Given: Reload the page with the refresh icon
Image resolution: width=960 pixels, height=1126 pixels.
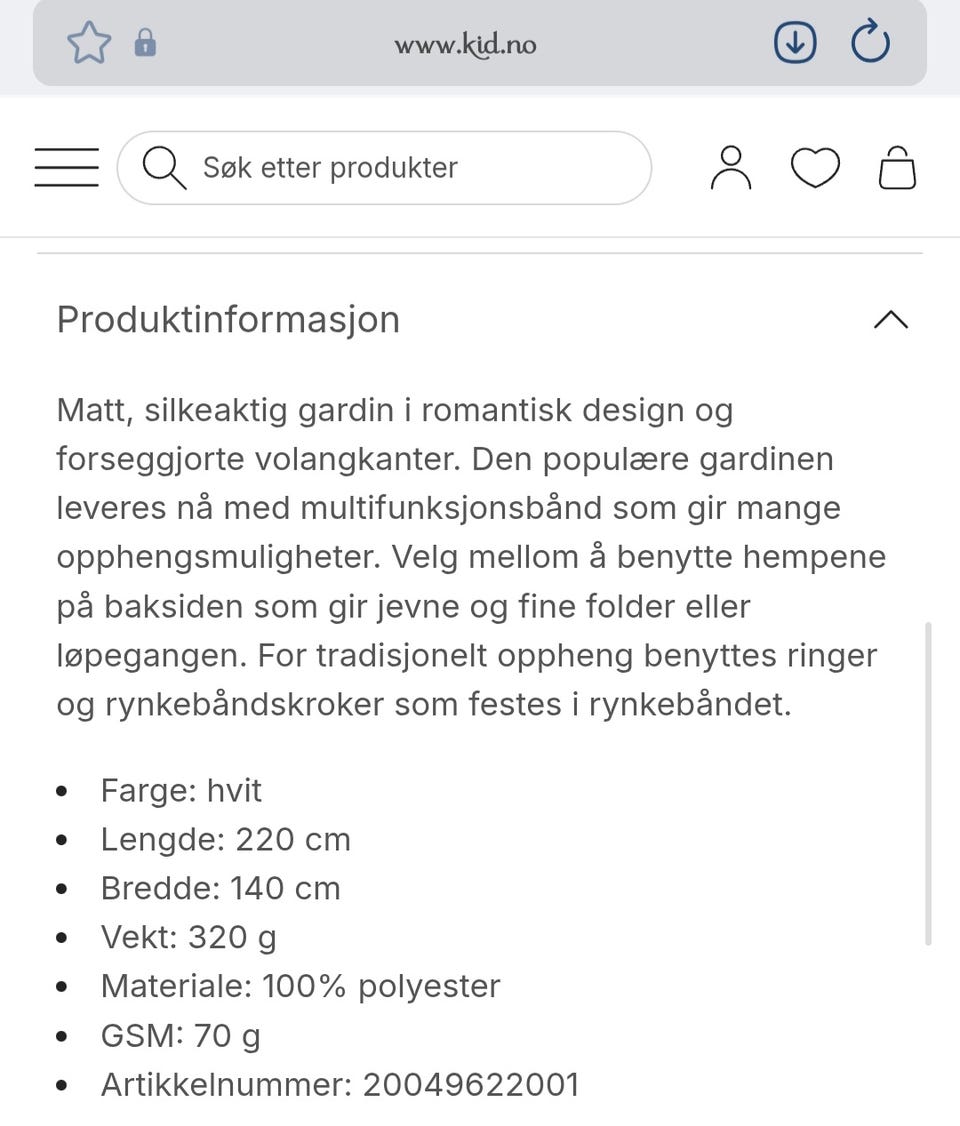Looking at the screenshot, I should pyautogui.click(x=870, y=42).
